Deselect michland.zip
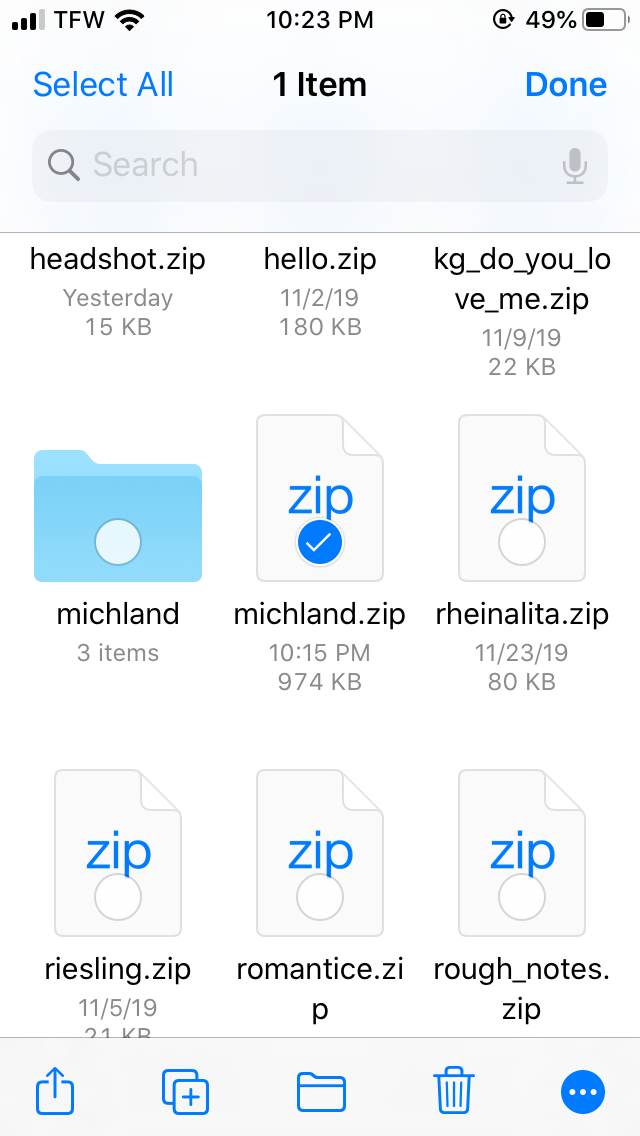The height and width of the screenshot is (1136, 640). coord(320,542)
